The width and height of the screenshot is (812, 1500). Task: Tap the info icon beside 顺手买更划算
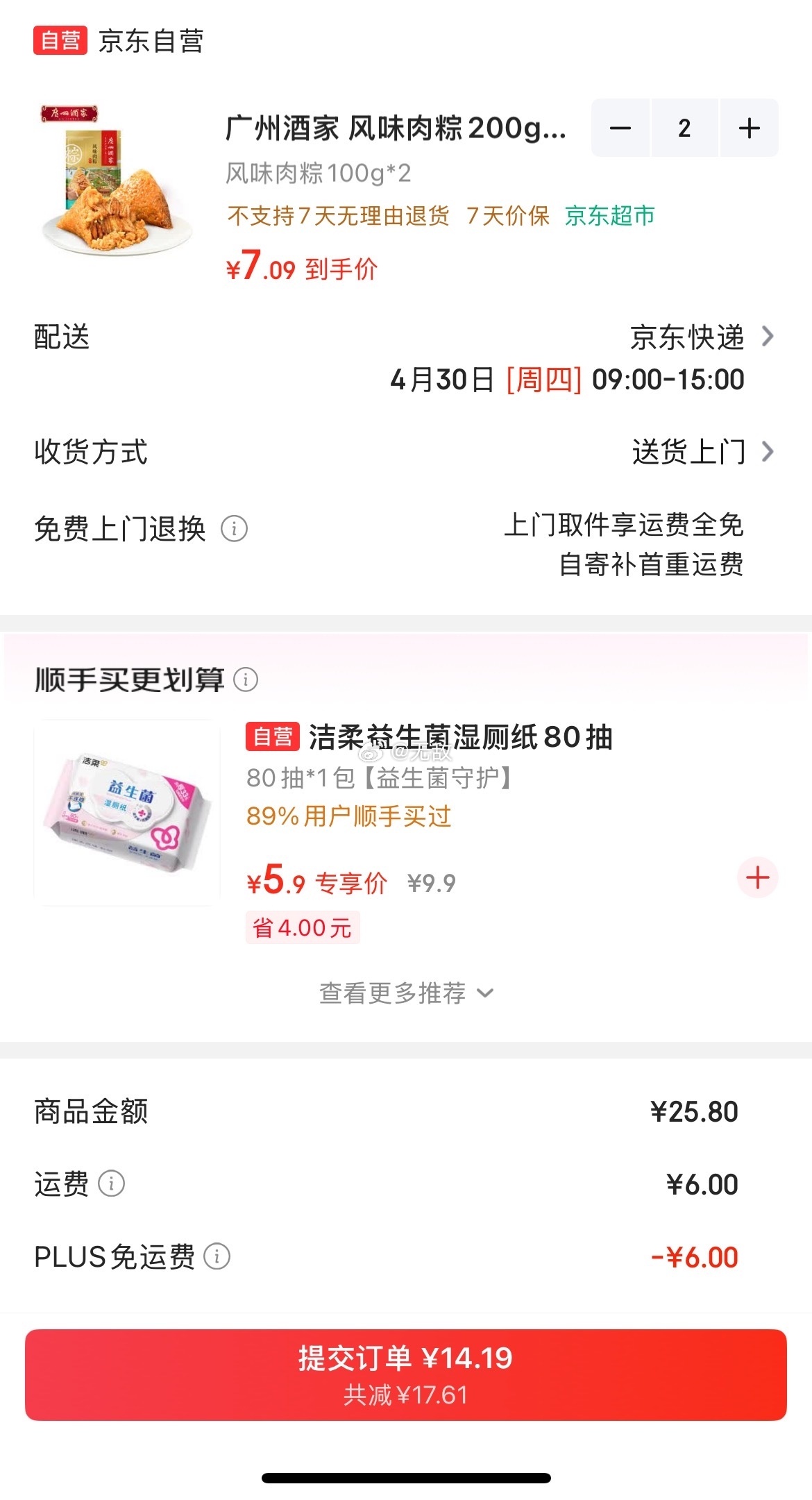(246, 680)
